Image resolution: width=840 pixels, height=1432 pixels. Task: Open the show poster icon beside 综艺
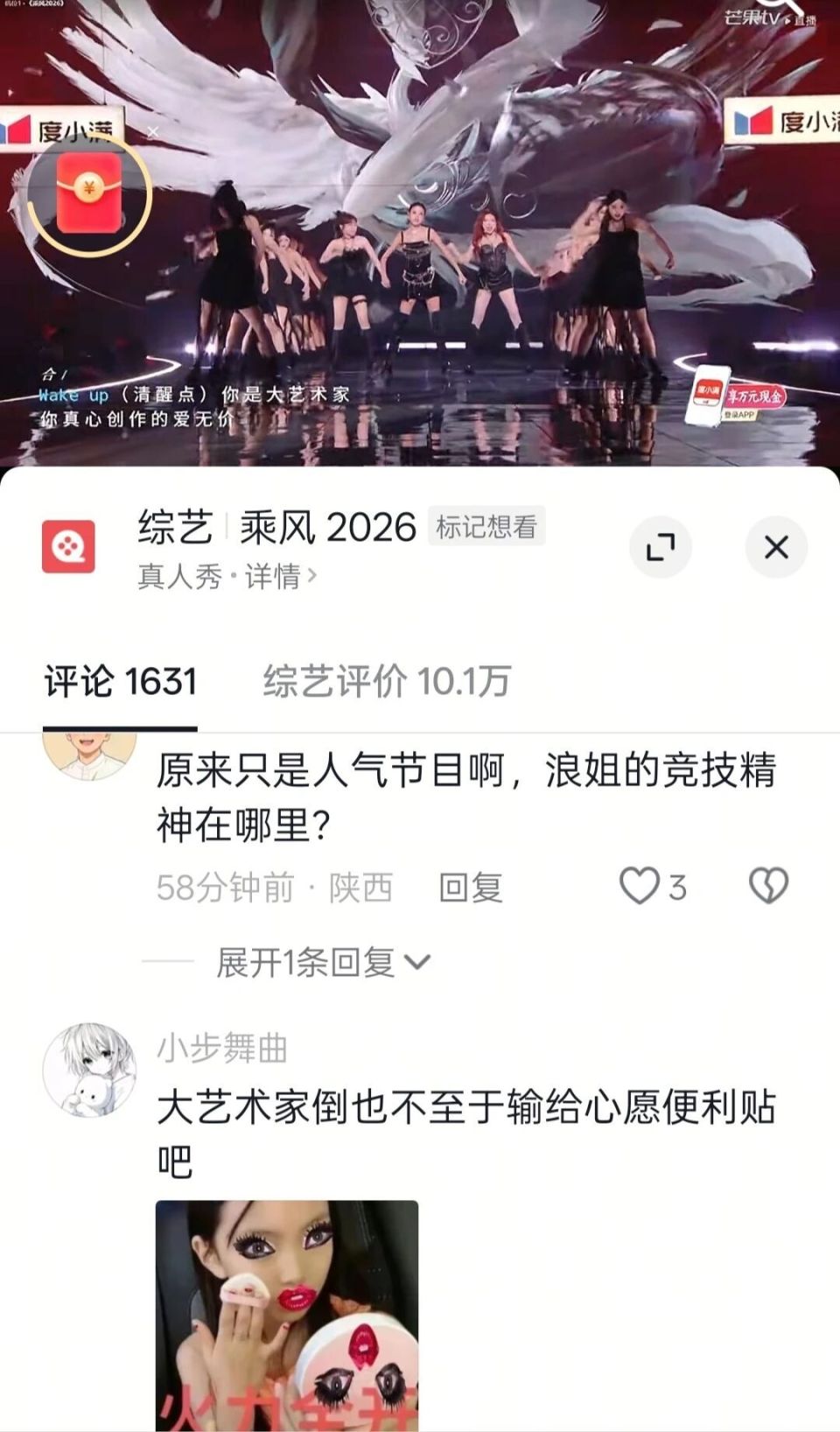tap(70, 546)
